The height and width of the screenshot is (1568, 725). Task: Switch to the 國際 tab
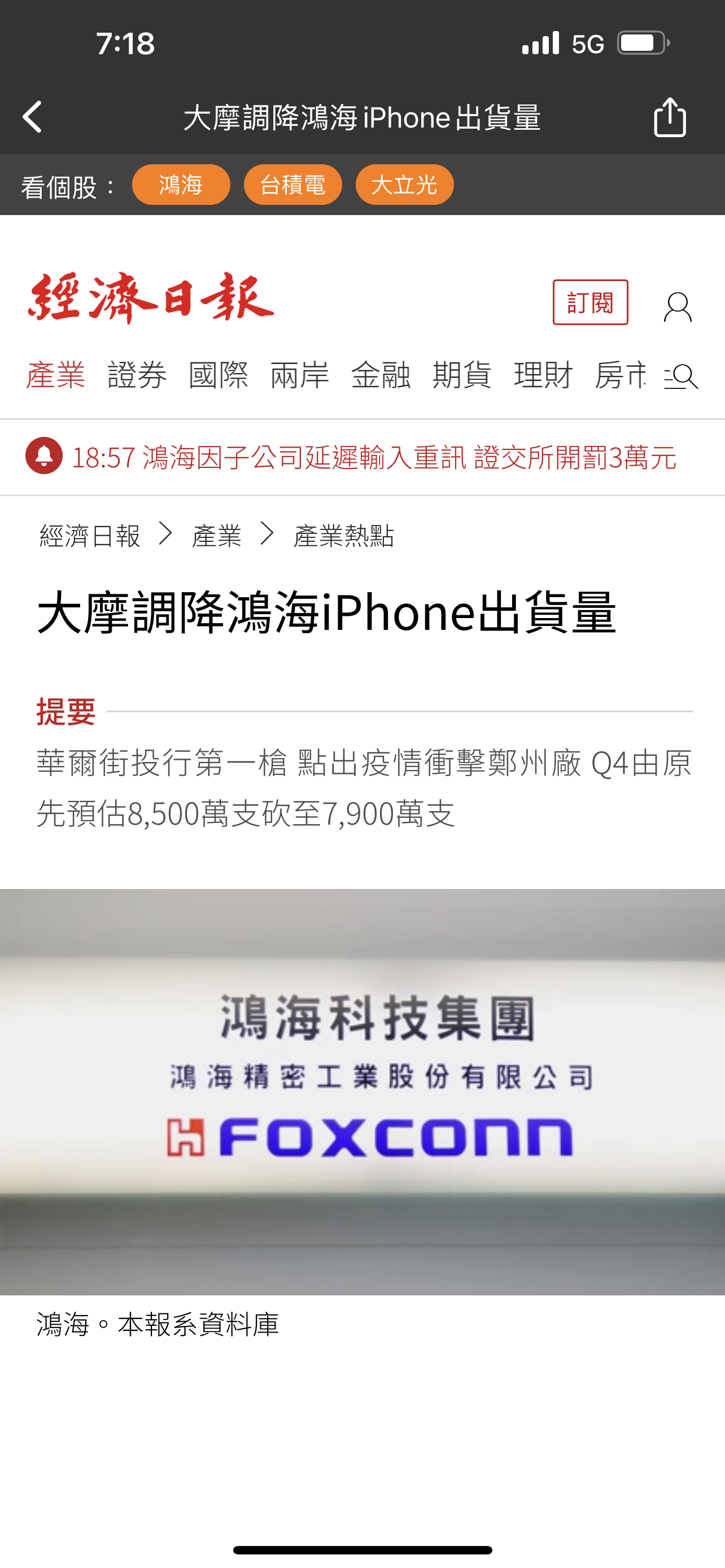(x=219, y=375)
